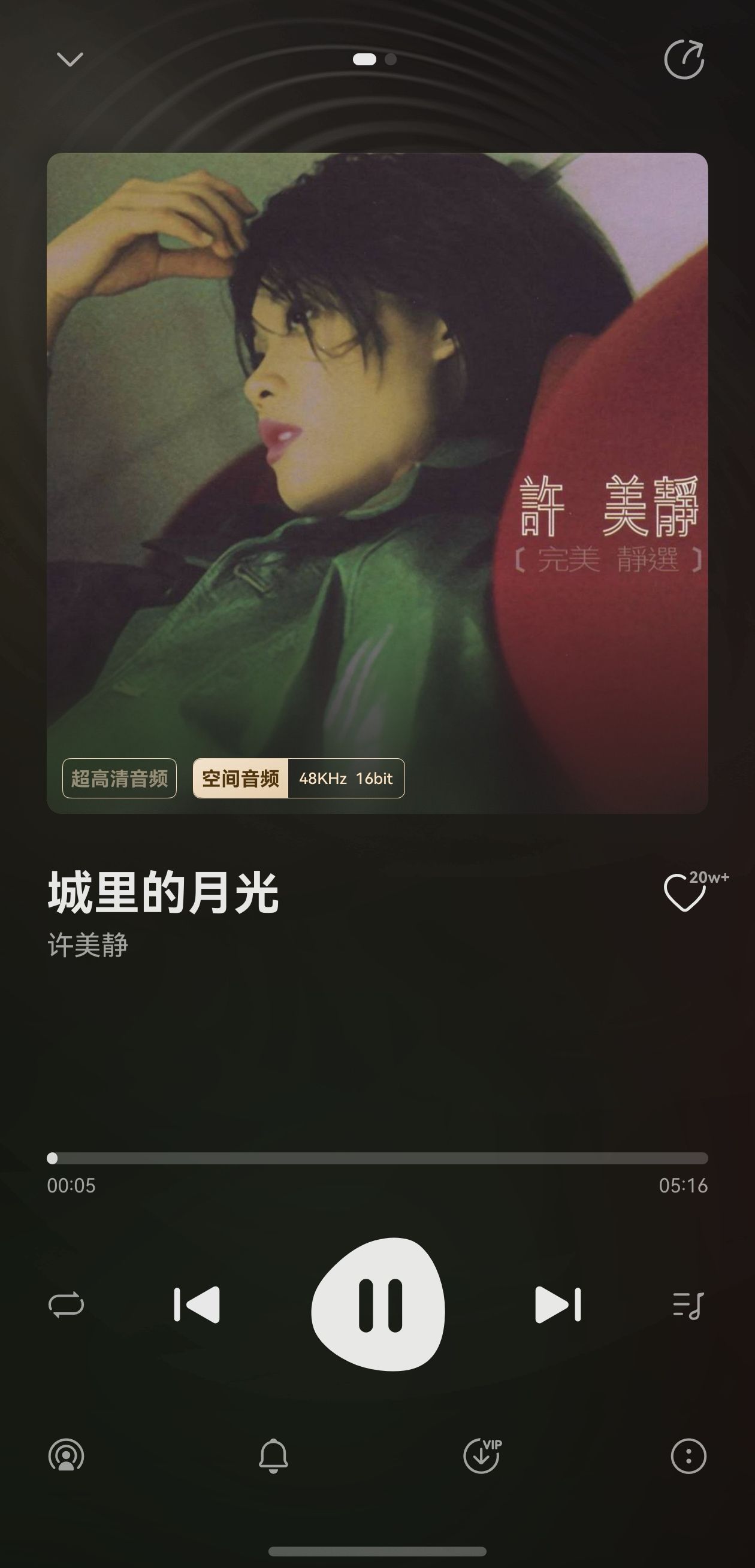Tap the 超高清音频 quality badge
The width and height of the screenshot is (755, 1568).
[x=119, y=778]
